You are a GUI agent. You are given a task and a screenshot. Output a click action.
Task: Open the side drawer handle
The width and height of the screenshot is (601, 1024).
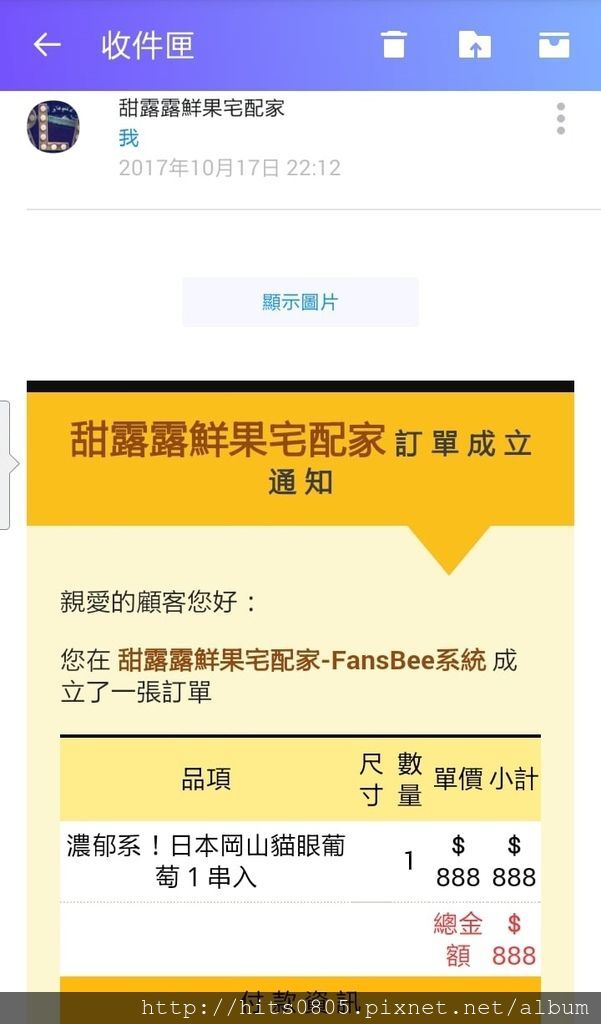[7, 464]
